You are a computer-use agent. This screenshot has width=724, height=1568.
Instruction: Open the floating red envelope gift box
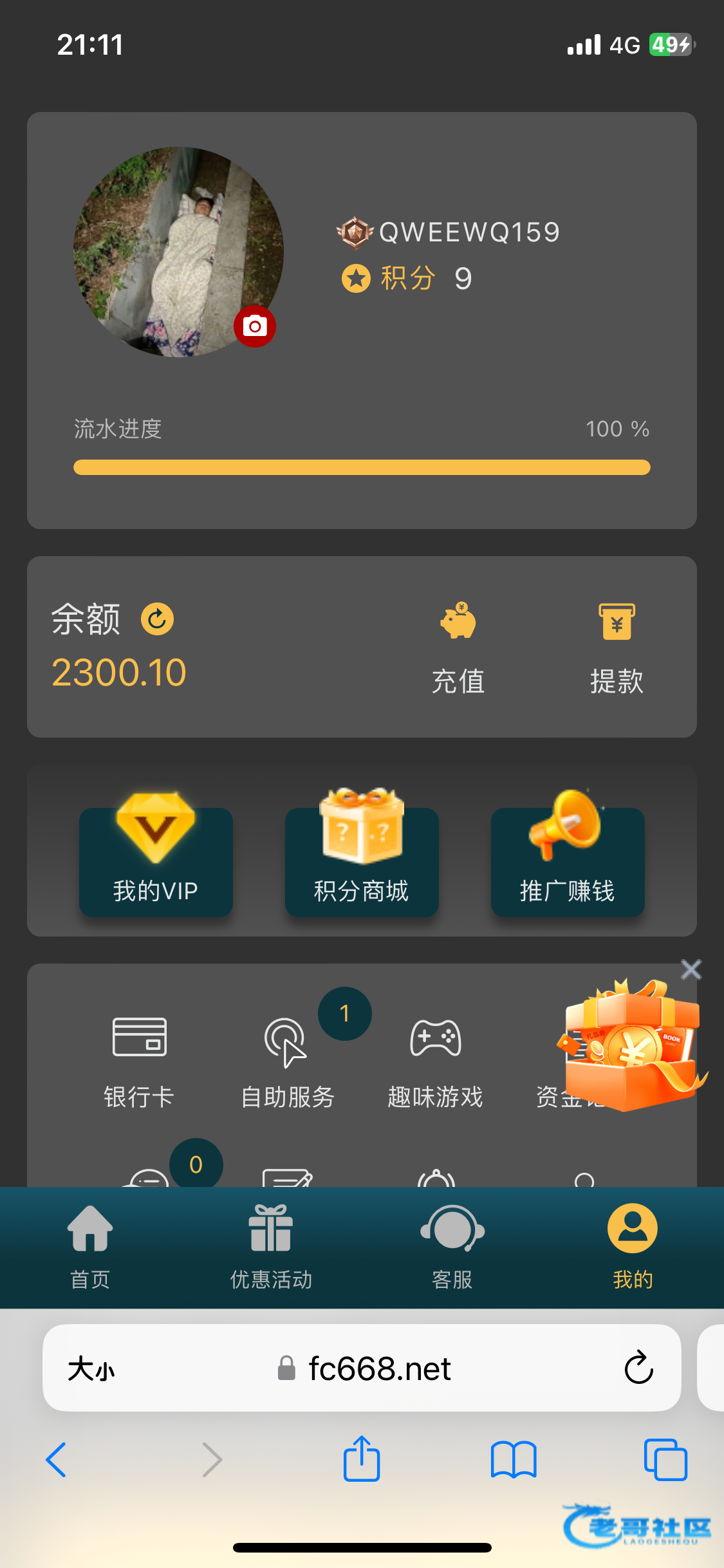click(x=631, y=1046)
